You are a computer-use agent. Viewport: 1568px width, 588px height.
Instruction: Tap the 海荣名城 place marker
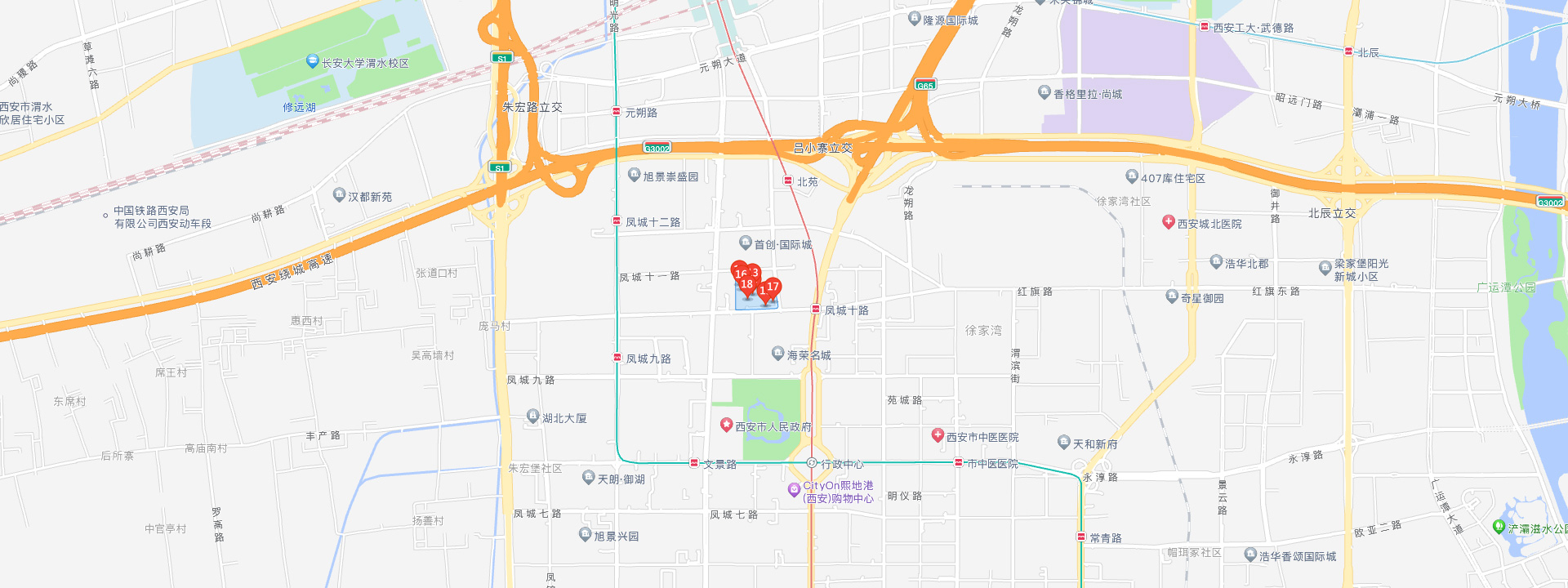(777, 353)
